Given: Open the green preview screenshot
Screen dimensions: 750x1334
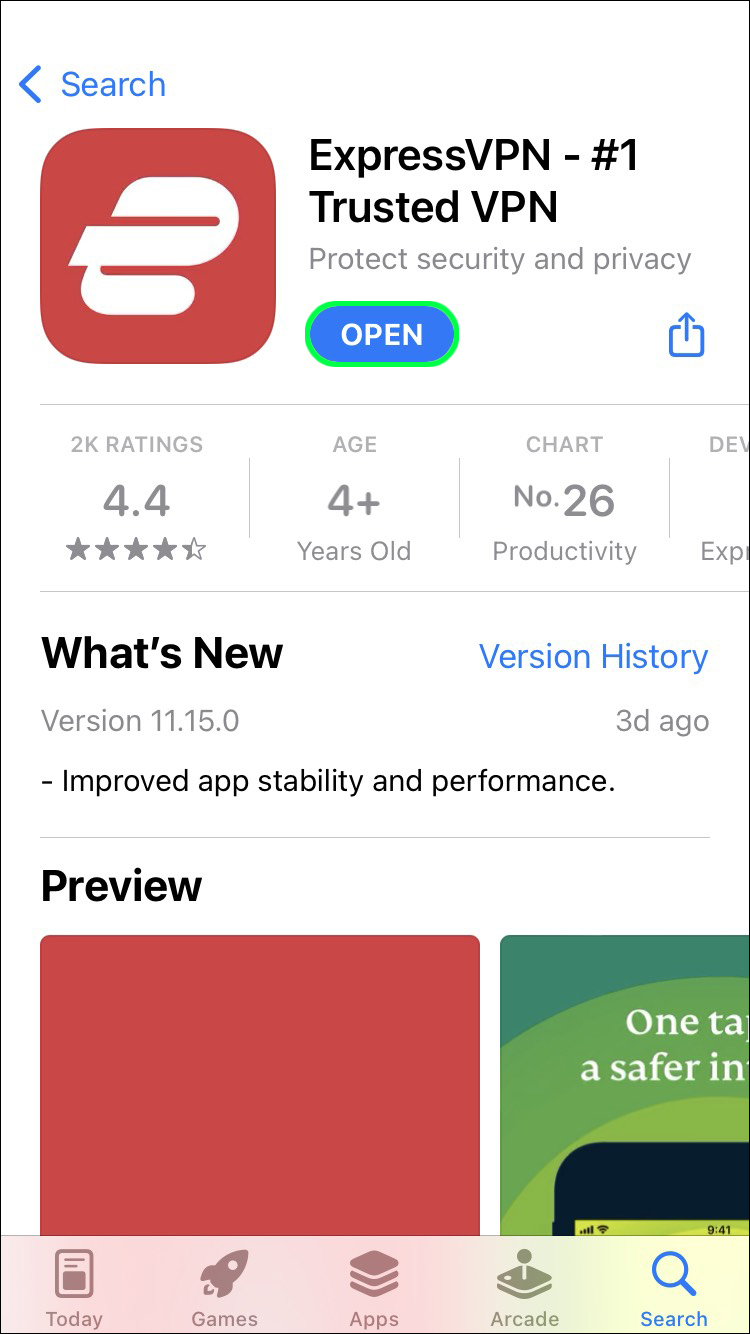Looking at the screenshot, I should [625, 1085].
